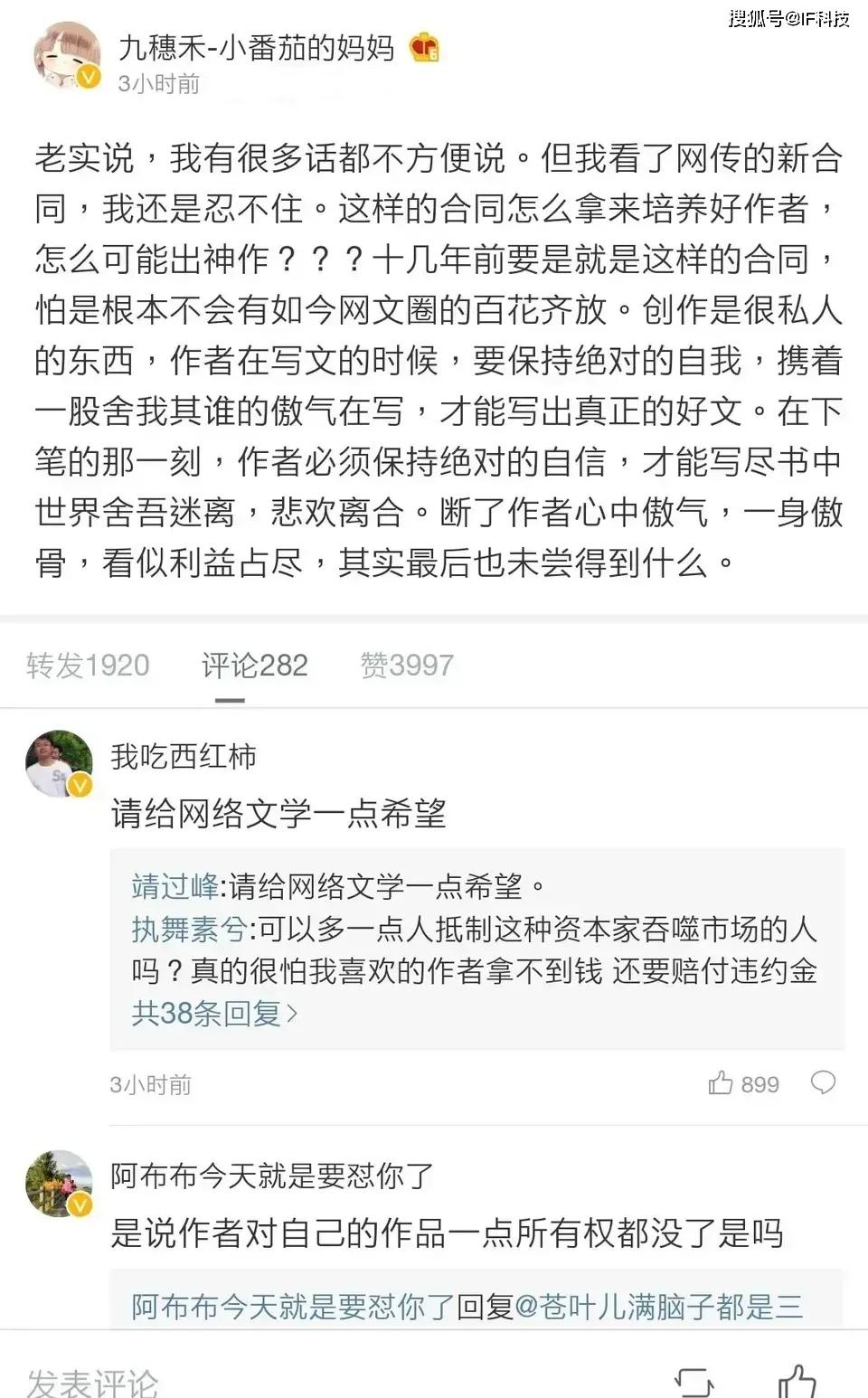This screenshot has width=868, height=1398.
Task: Tap the mention @苍叶儿满脑子都是三
Action: [x=658, y=1306]
